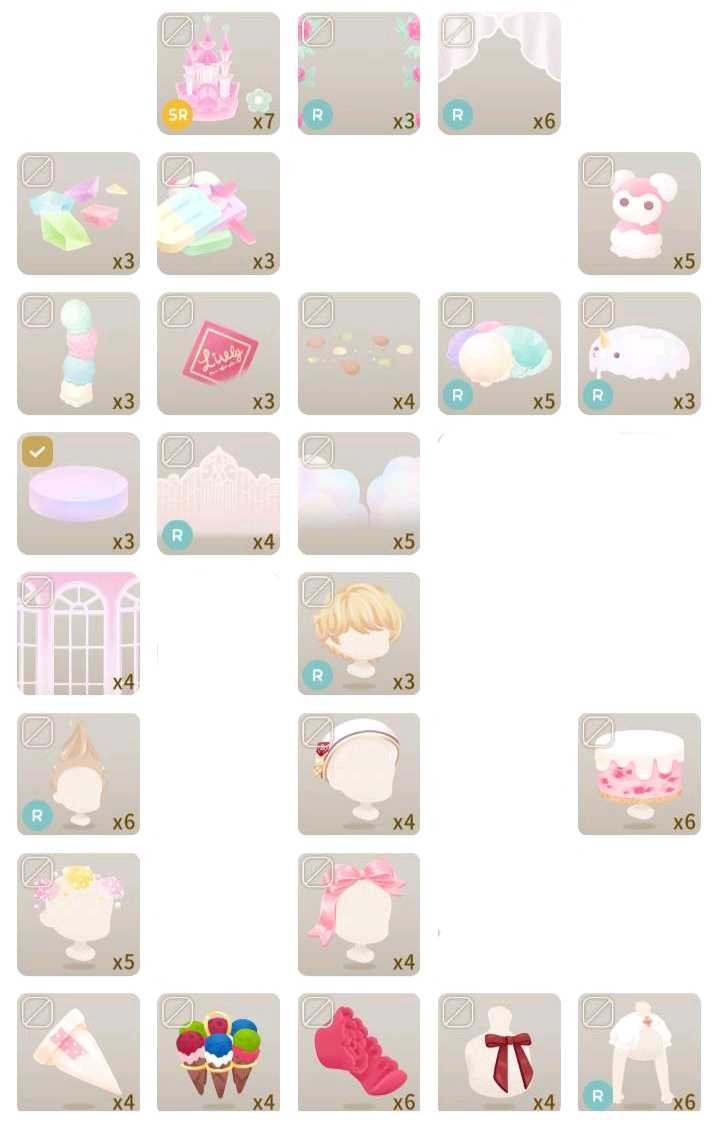Screen dimensions: 720x1125
Task: Select the white curtain item x6
Action: 499,73
